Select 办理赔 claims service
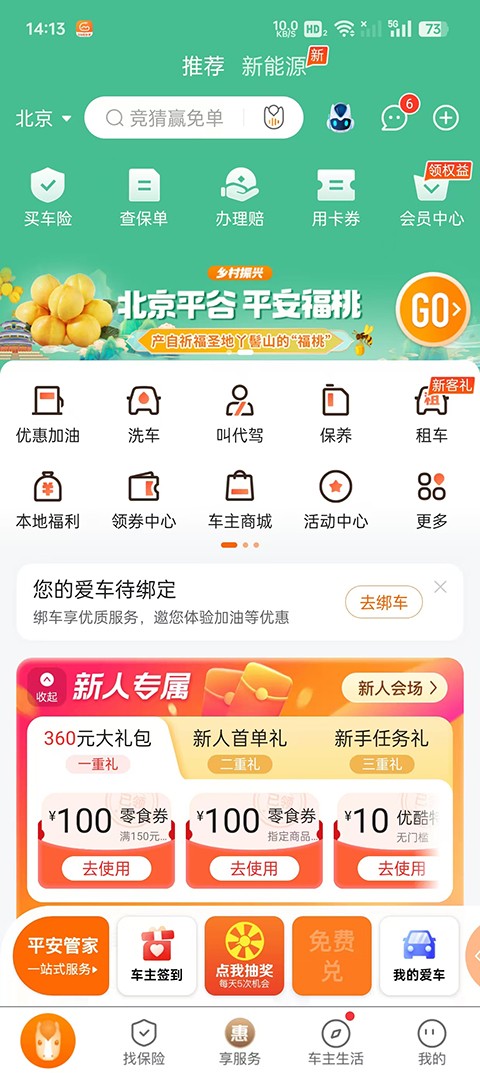The image size is (480, 1073). (240, 198)
